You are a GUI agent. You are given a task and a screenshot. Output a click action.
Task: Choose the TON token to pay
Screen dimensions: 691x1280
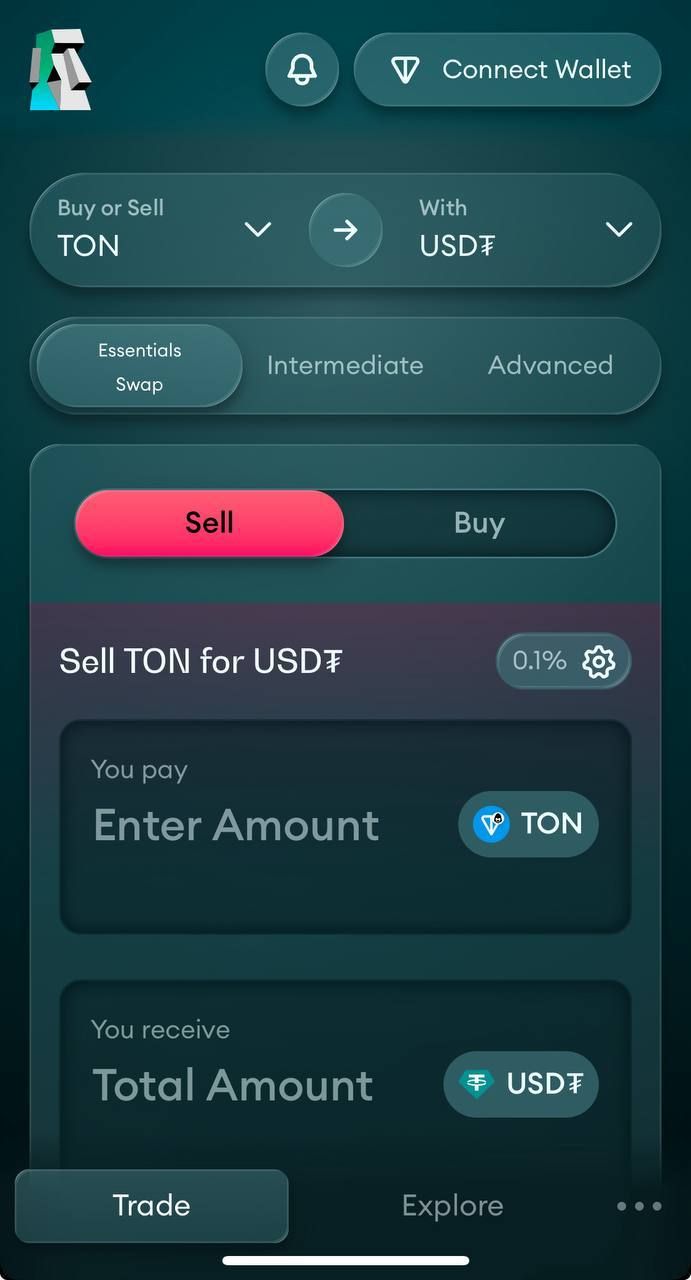(x=528, y=825)
